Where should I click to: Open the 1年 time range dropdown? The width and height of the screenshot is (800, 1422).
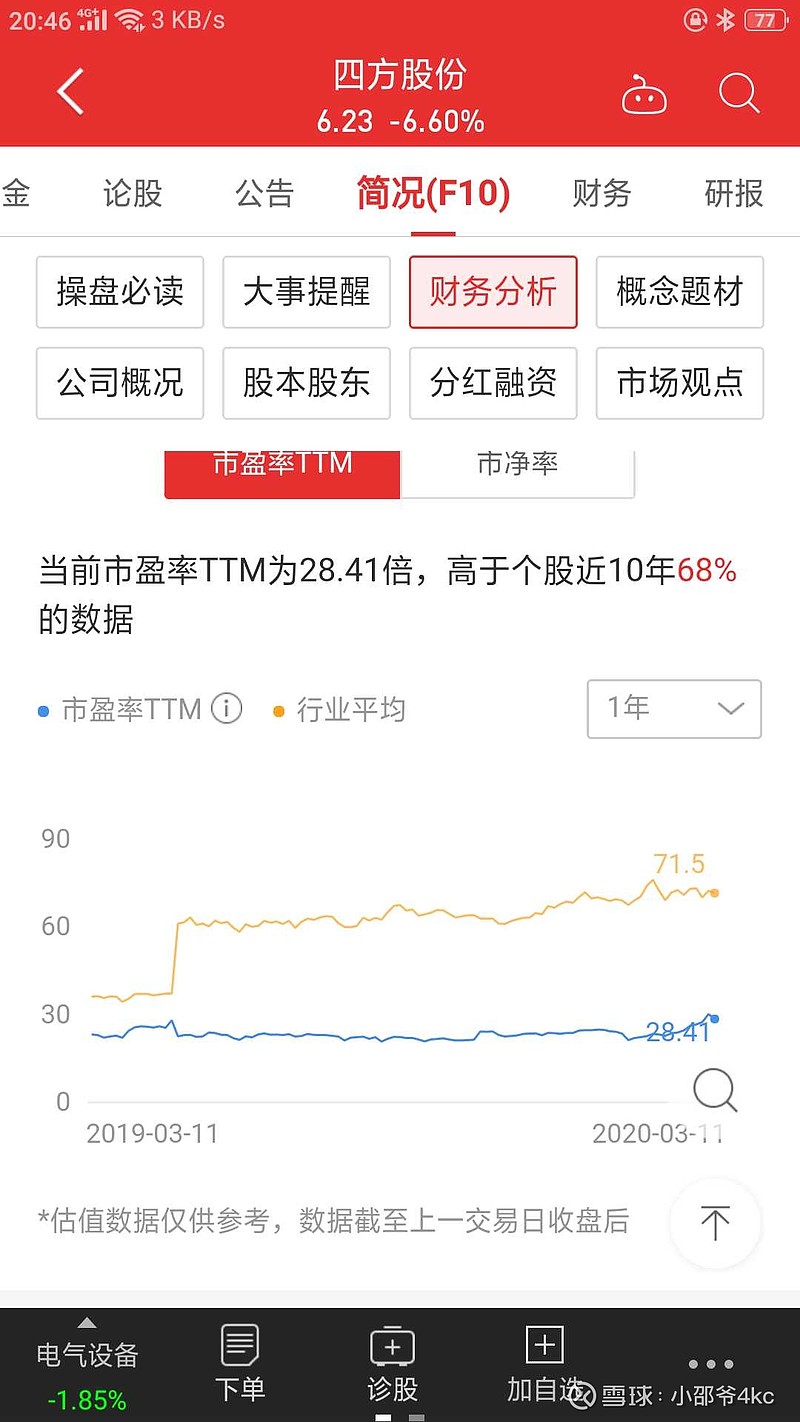pyautogui.click(x=673, y=708)
